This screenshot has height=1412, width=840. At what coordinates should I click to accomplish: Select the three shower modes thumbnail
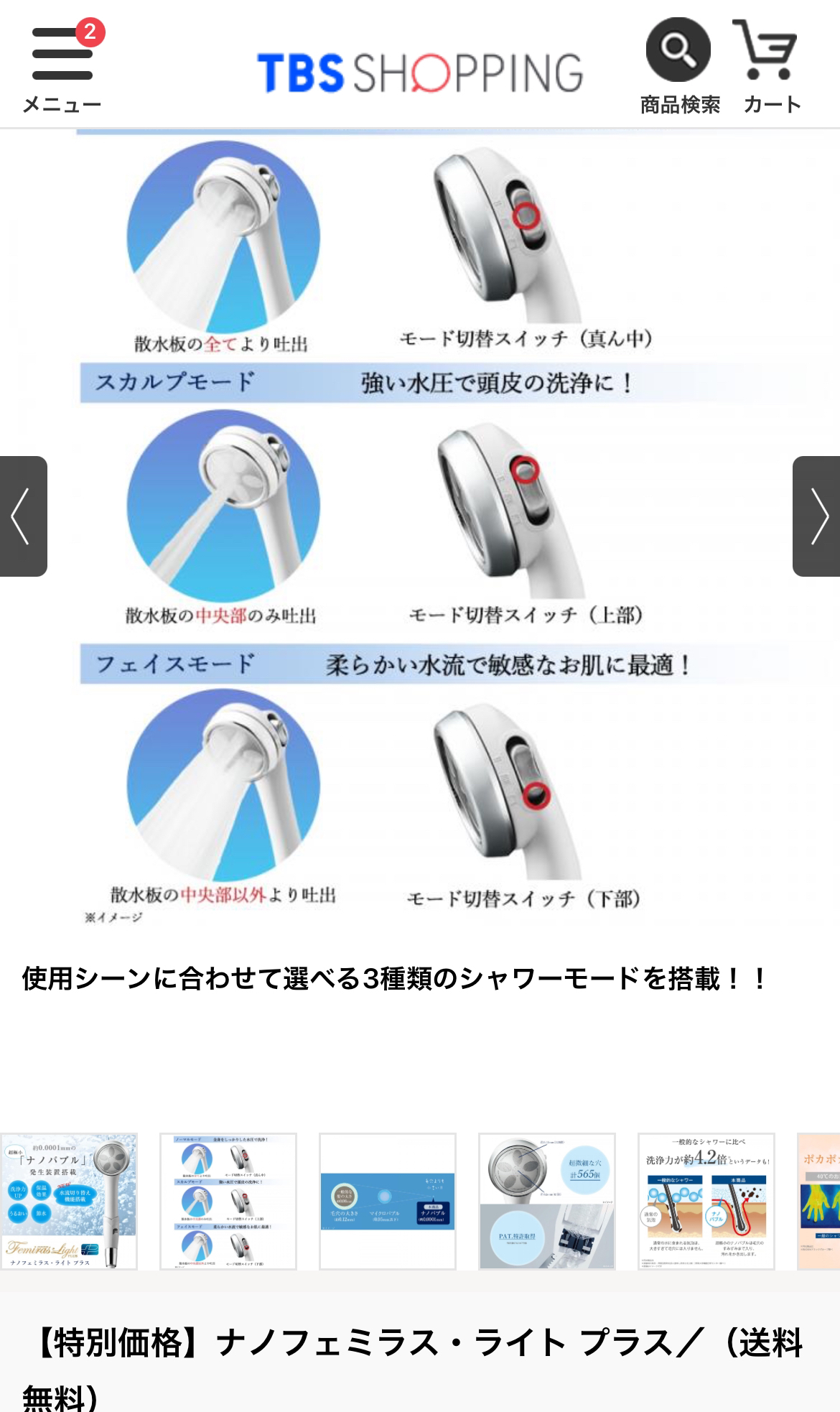tap(228, 1201)
